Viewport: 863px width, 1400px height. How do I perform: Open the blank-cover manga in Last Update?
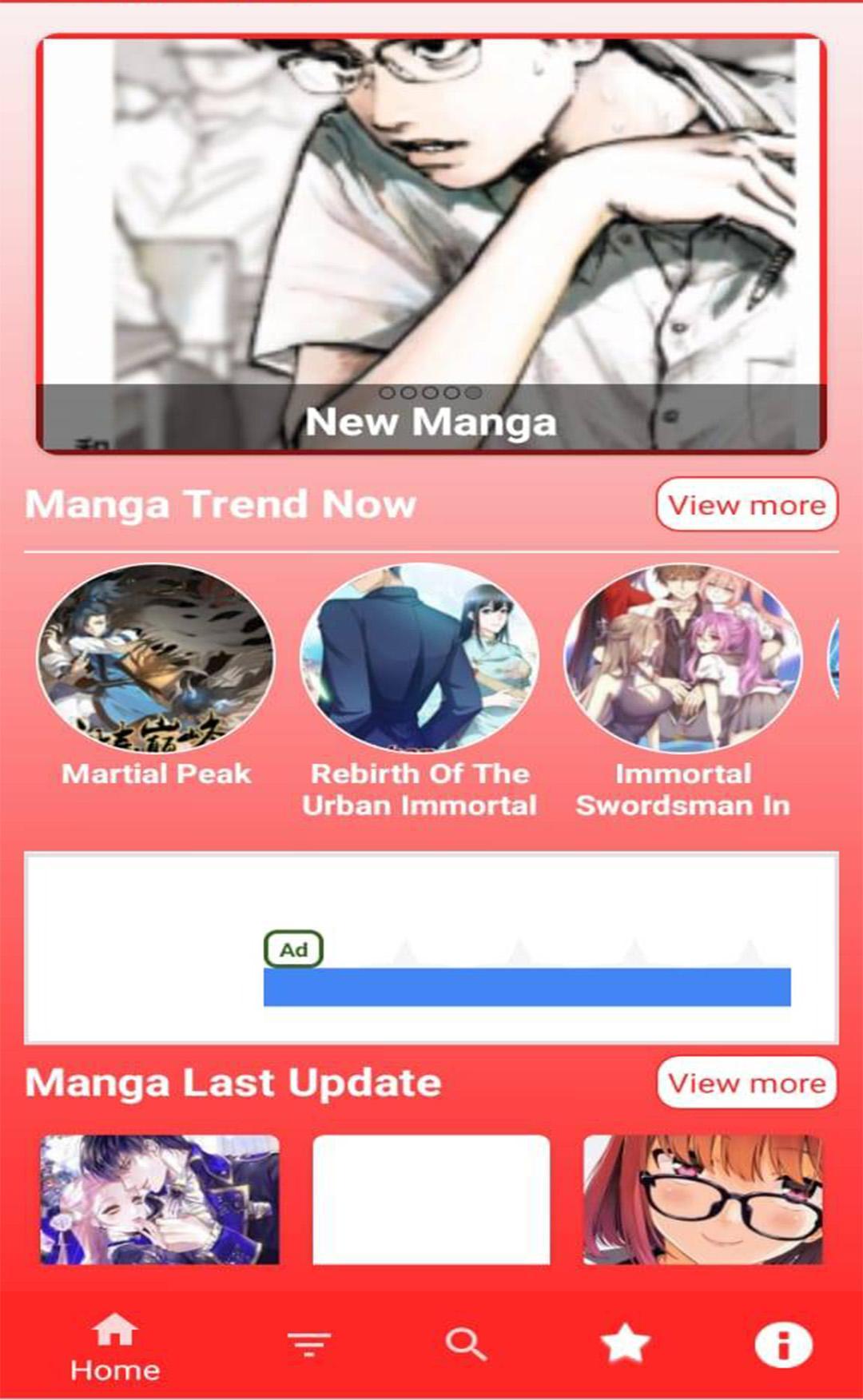pyautogui.click(x=431, y=1199)
